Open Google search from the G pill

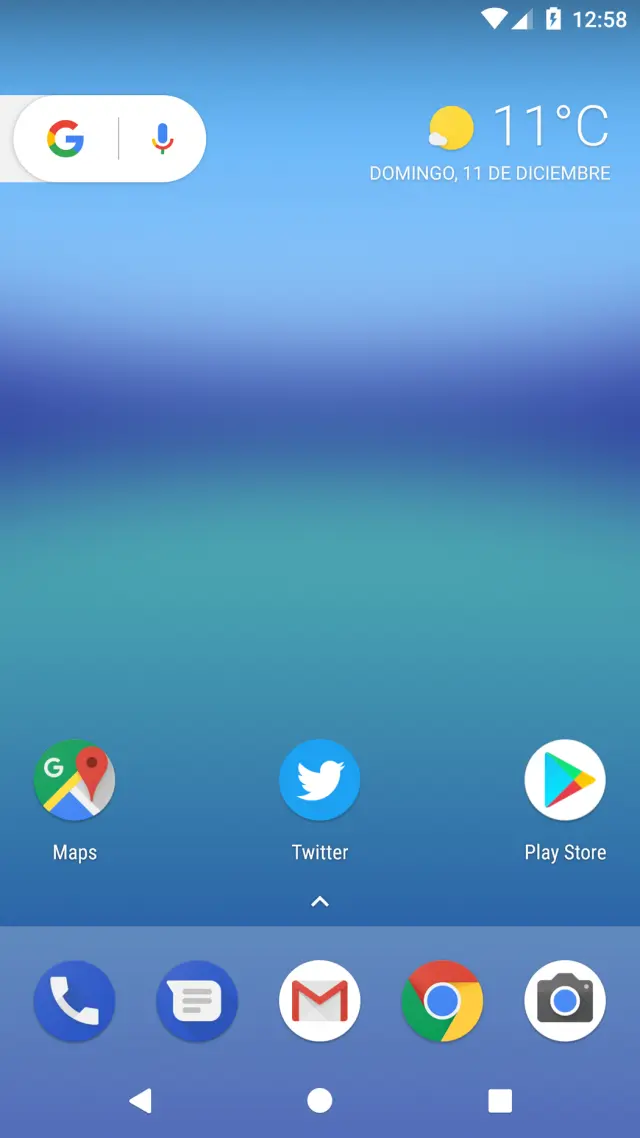pos(66,139)
